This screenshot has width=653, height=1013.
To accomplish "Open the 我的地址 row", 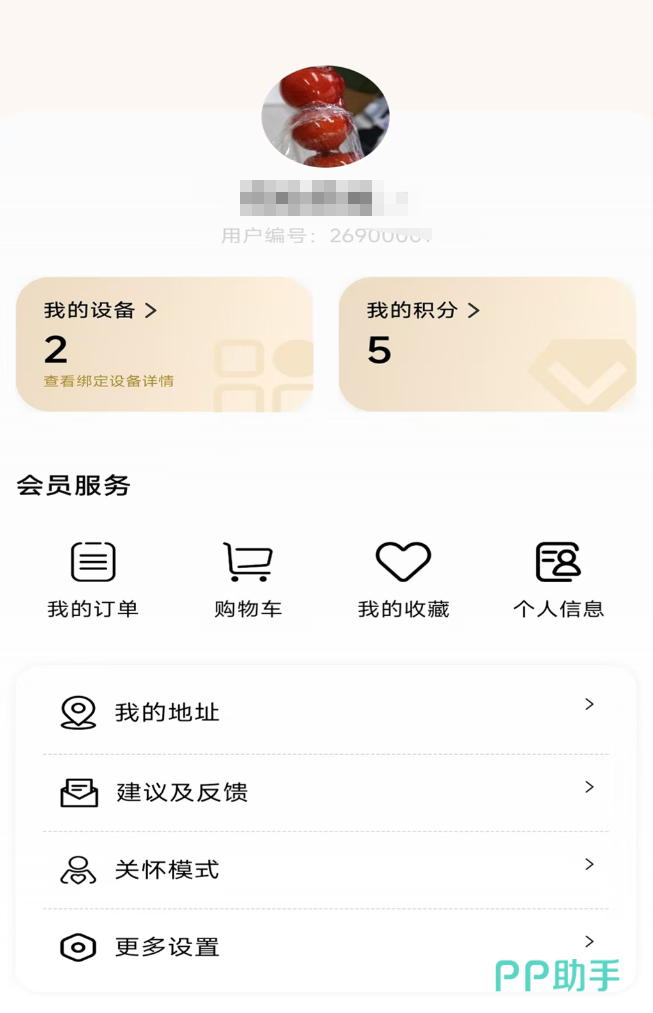I will pos(326,713).
